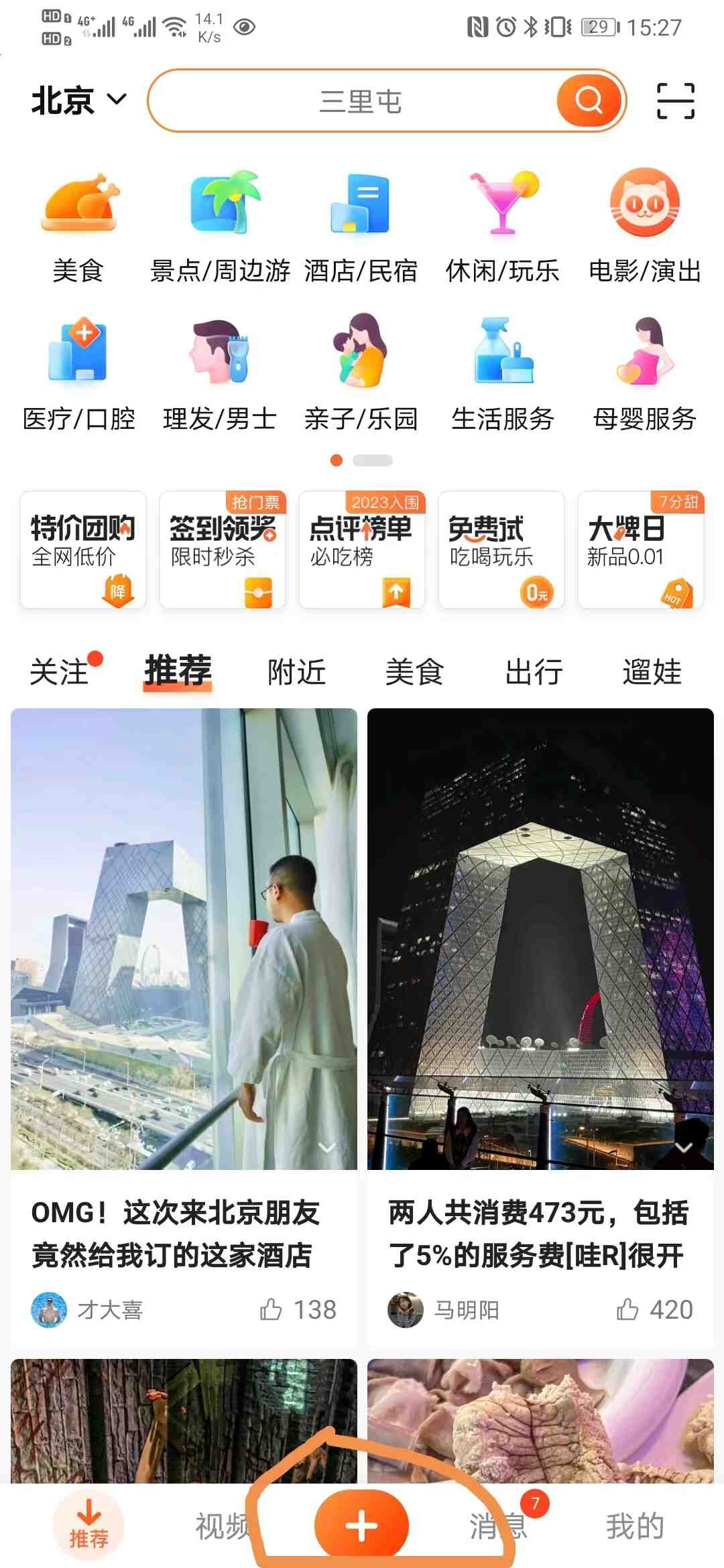Image resolution: width=724 pixels, height=1568 pixels.
Task: Switch to the 出行 travel tab
Action: pos(533,671)
